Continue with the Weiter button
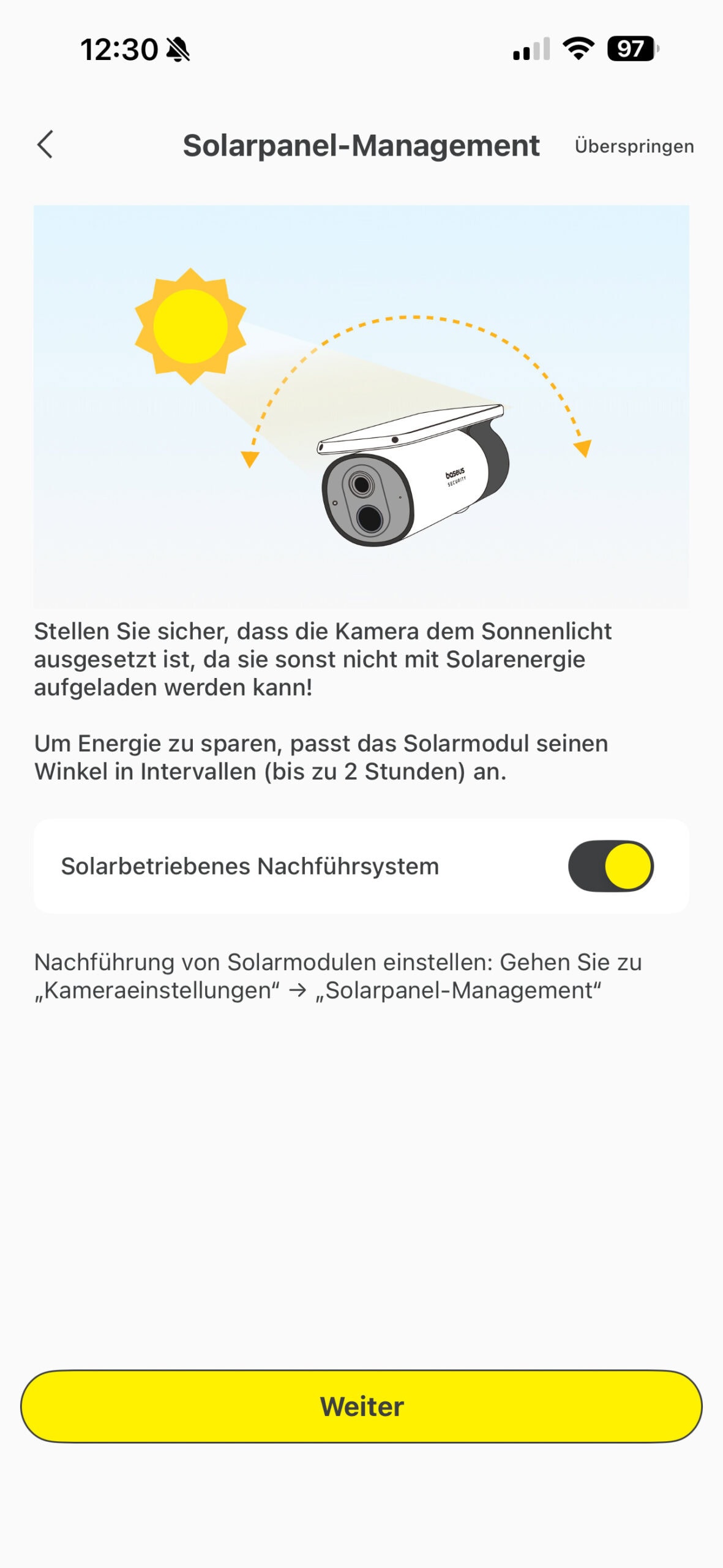Screen dimensions: 723x1568 pyautogui.click(x=361, y=1406)
